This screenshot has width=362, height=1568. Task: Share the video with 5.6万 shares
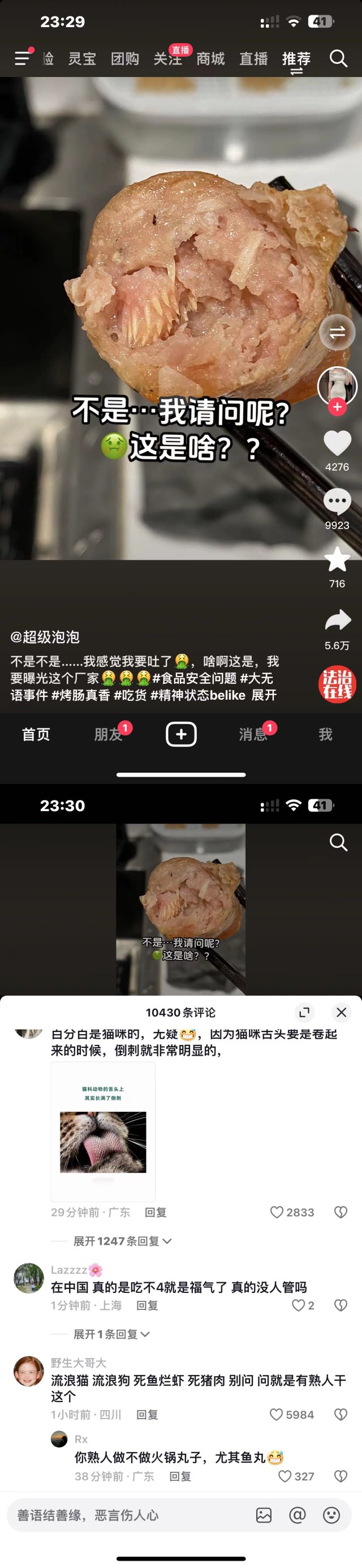click(338, 620)
